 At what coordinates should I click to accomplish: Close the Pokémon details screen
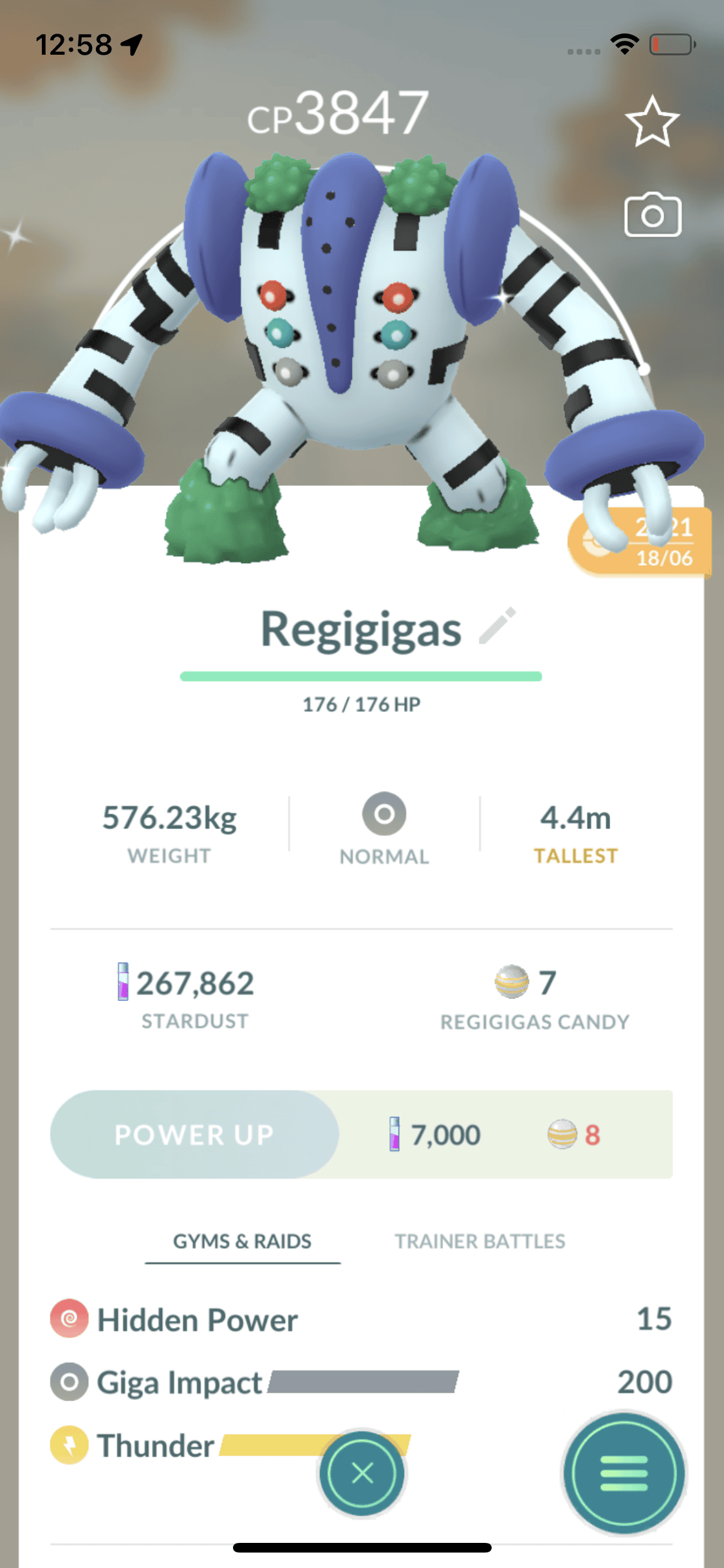tap(362, 1473)
